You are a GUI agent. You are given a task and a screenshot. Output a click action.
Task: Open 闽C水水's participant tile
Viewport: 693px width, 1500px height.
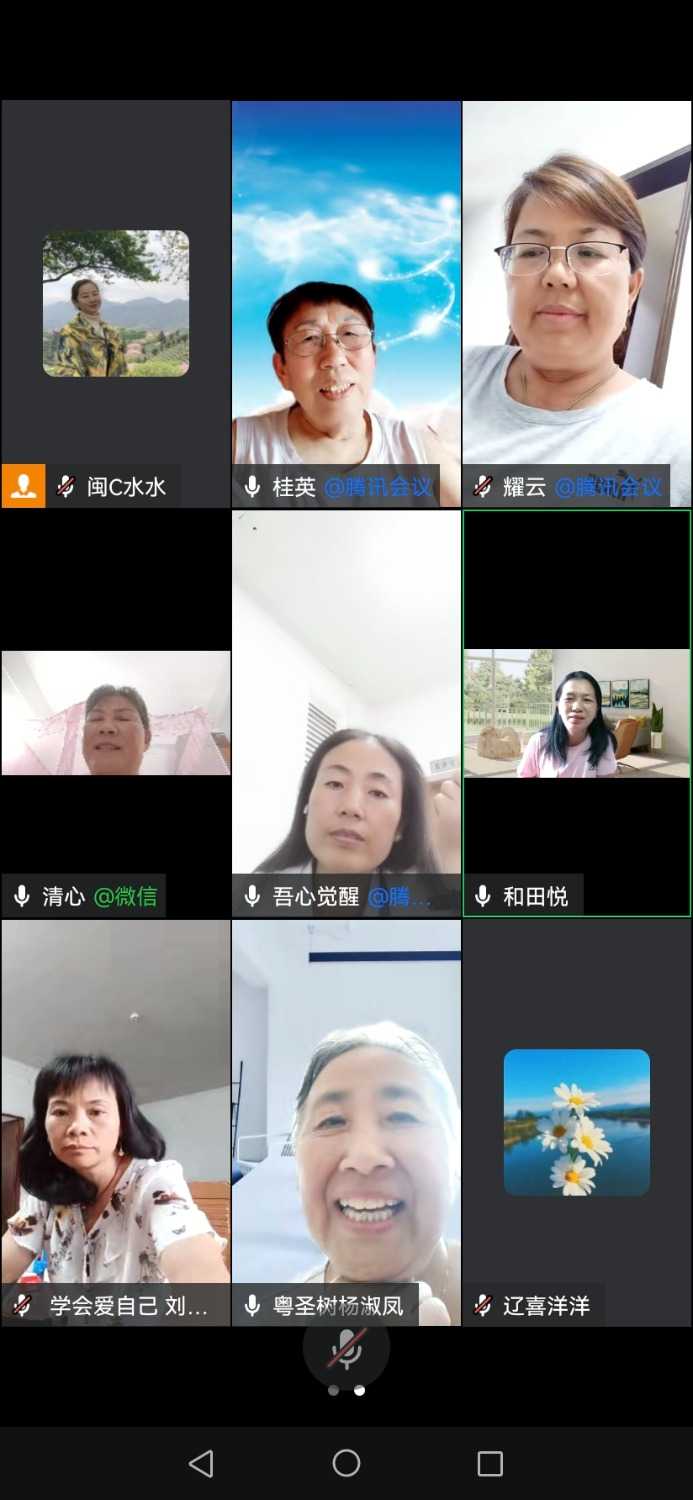tap(116, 304)
